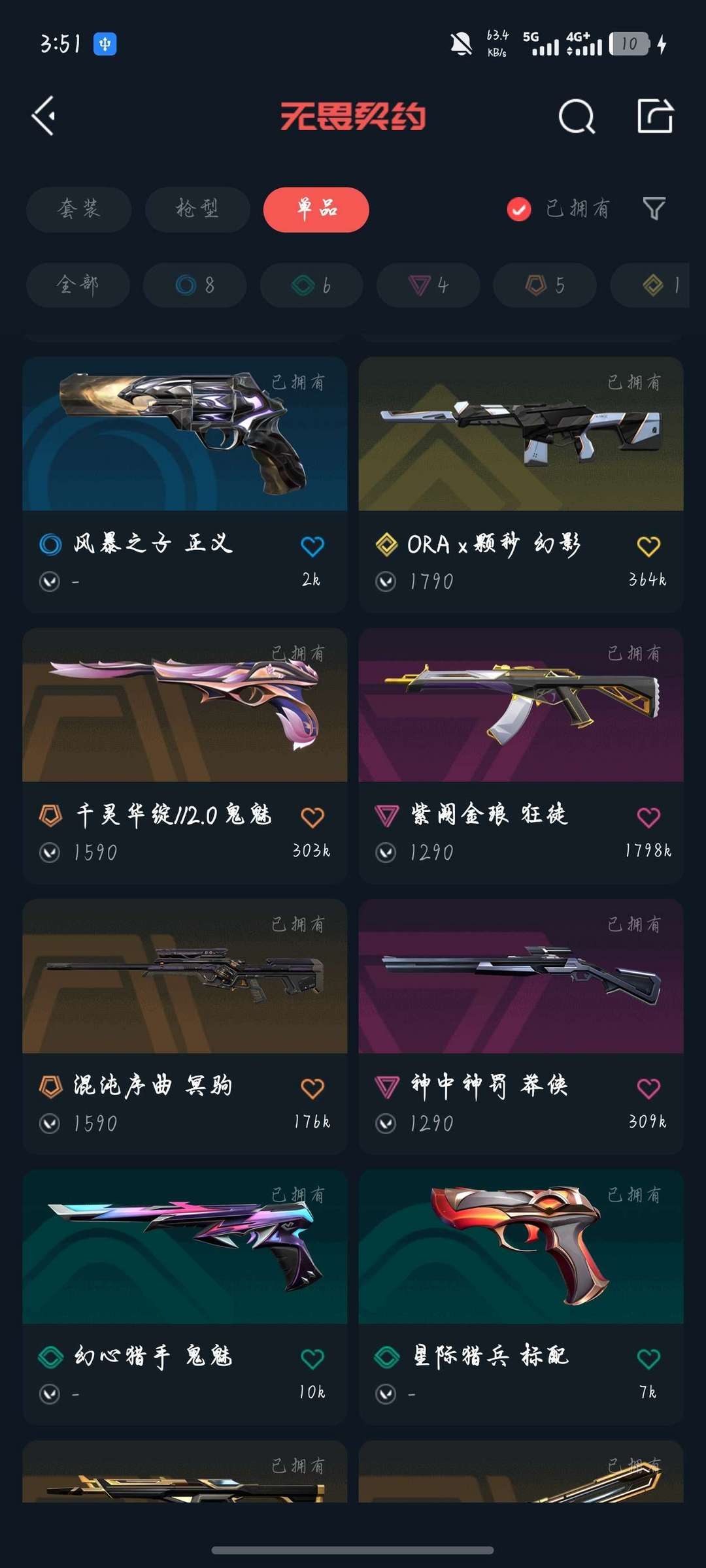This screenshot has width=706, height=1568.
Task: Open the 紫阙金琅 狂徒 skin card
Action: pyautogui.click(x=521, y=756)
